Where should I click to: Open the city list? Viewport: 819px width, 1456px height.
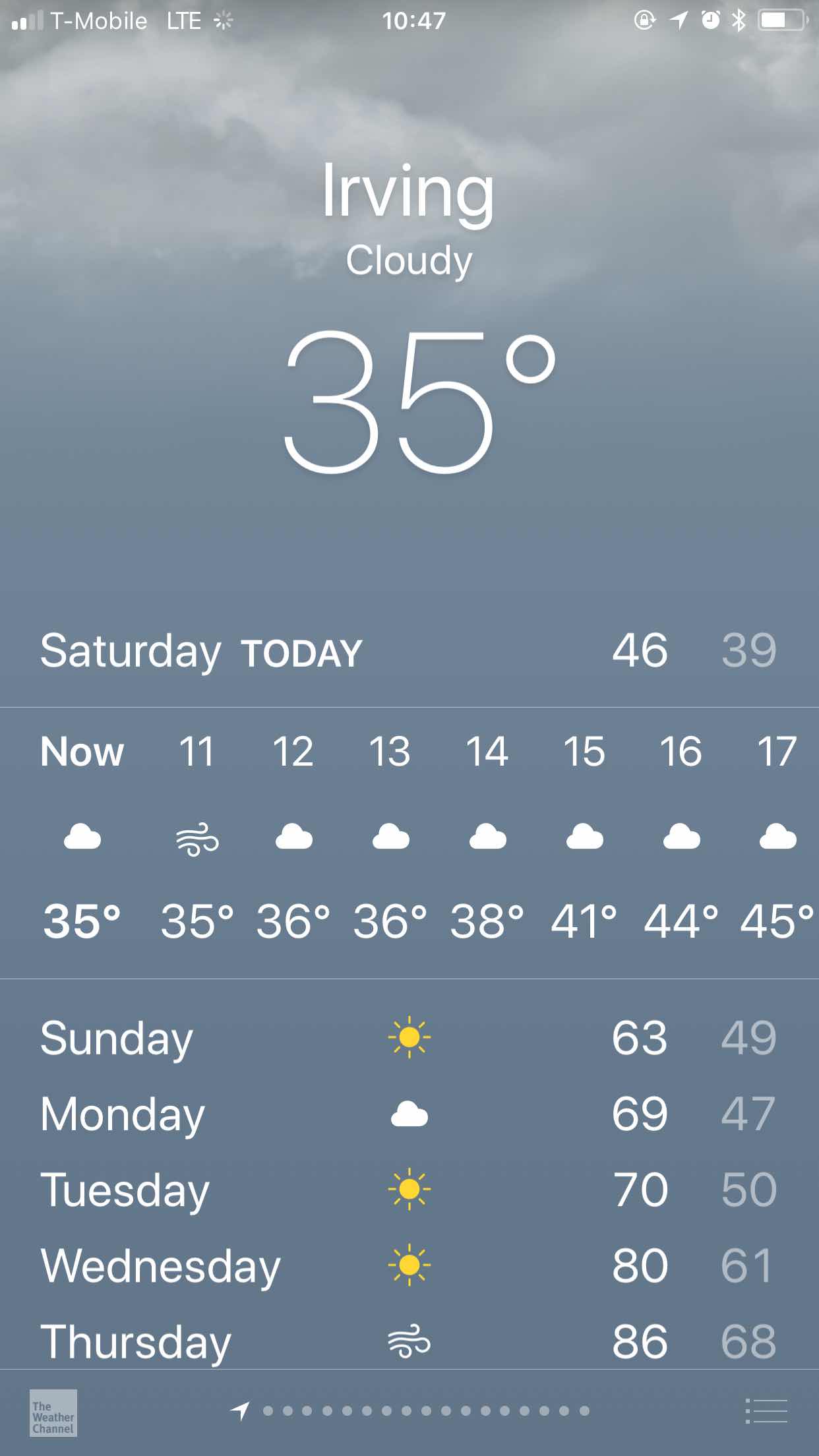766,1411
